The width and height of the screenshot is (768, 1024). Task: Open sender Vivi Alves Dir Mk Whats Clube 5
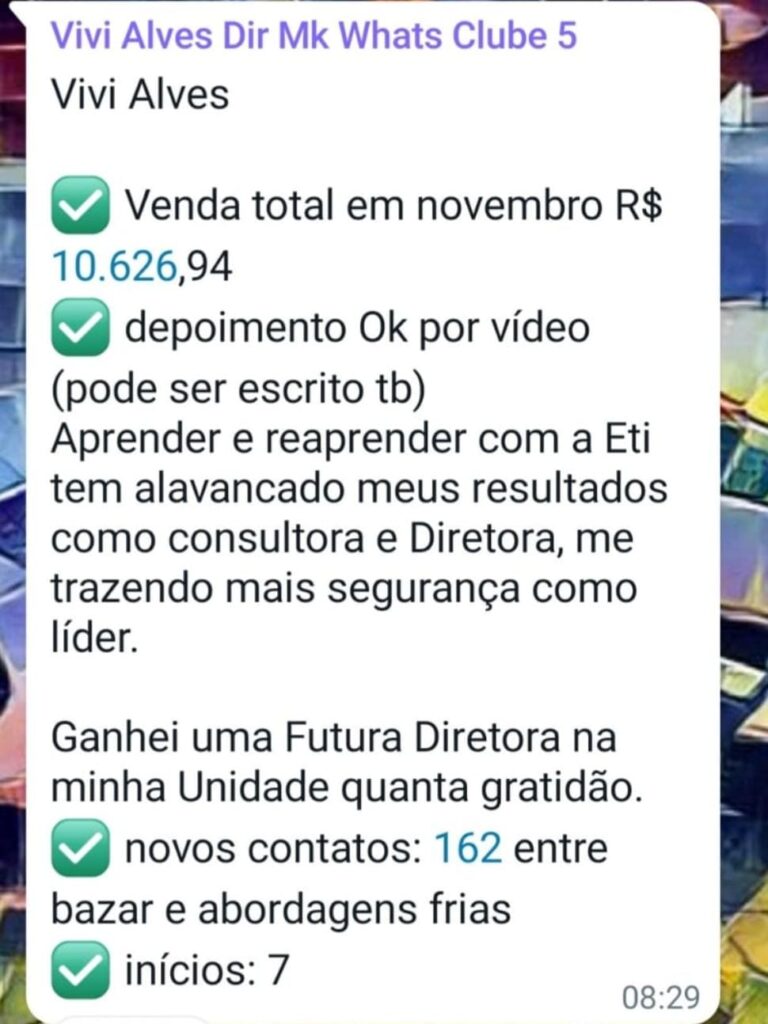[x=313, y=36]
